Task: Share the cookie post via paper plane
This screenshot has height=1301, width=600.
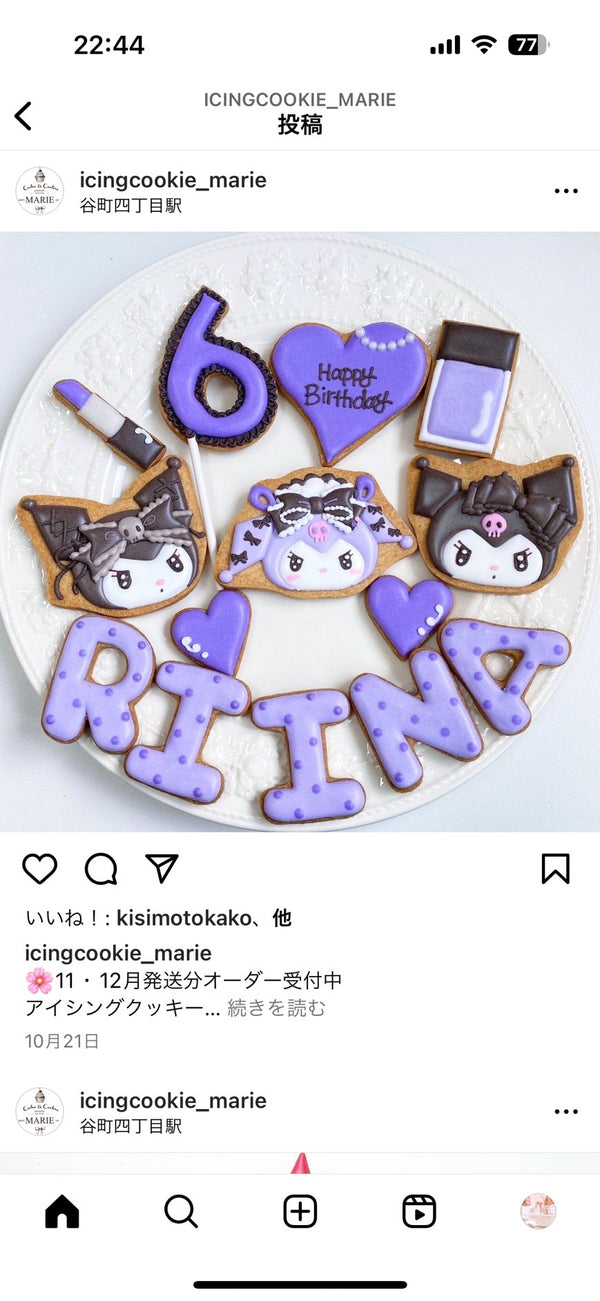Action: click(x=162, y=868)
